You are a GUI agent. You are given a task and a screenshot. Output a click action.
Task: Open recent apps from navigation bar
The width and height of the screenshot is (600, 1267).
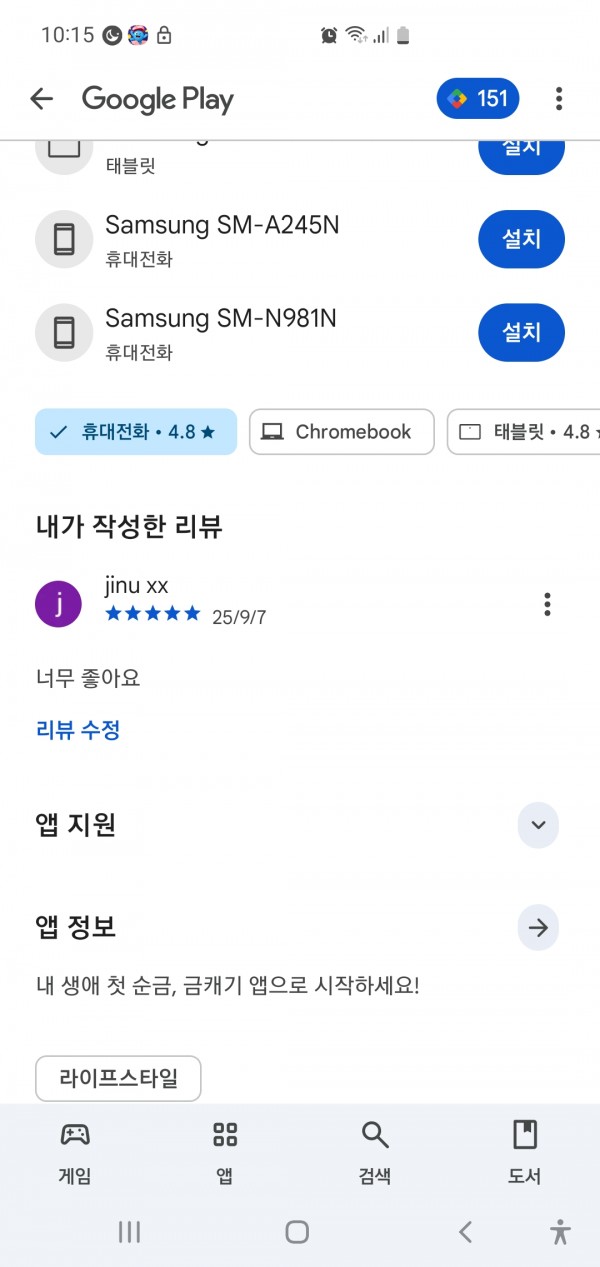129,1231
